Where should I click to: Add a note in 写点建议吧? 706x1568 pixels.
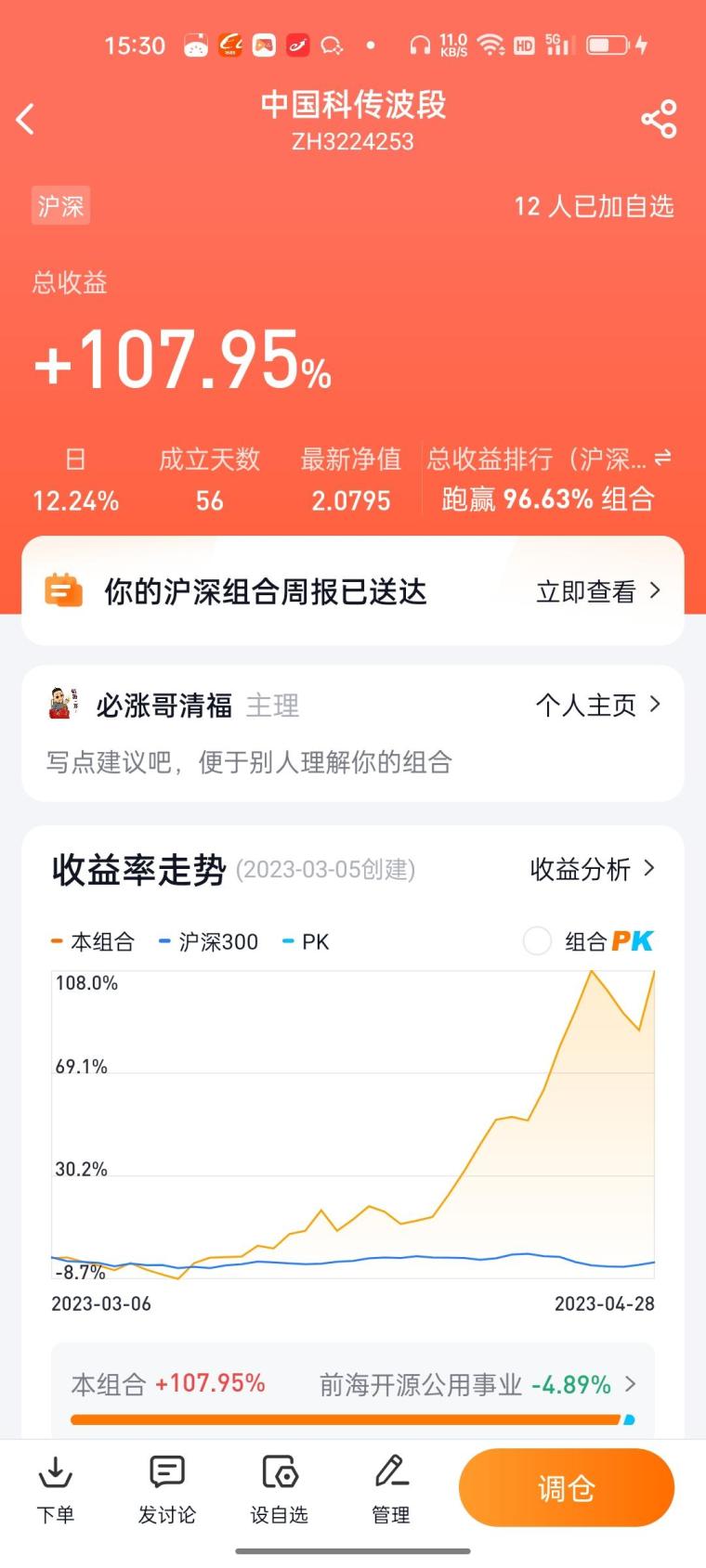pos(249,762)
